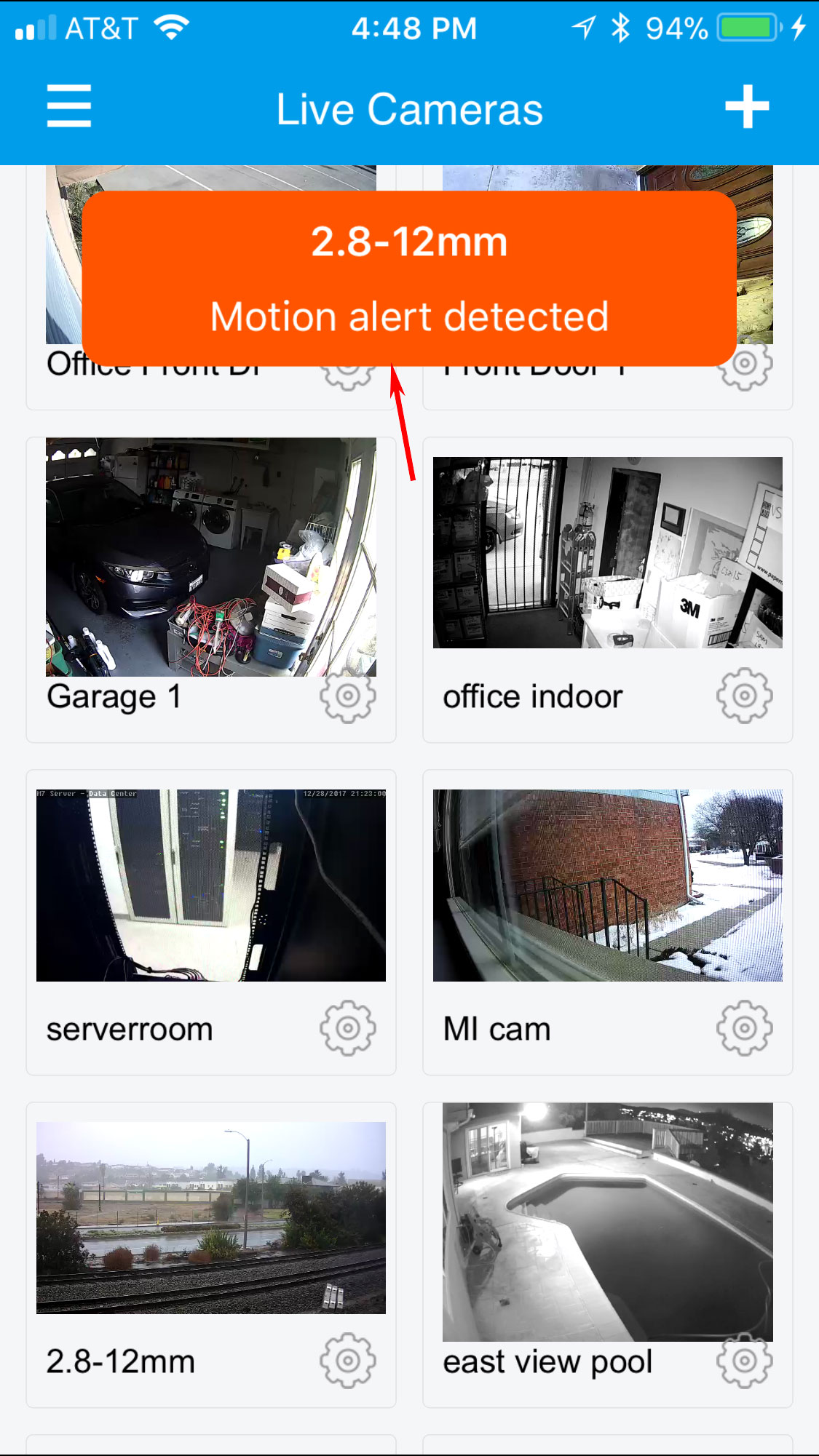Open settings gear for MI cam
The height and width of the screenshot is (1456, 819).
click(744, 1028)
